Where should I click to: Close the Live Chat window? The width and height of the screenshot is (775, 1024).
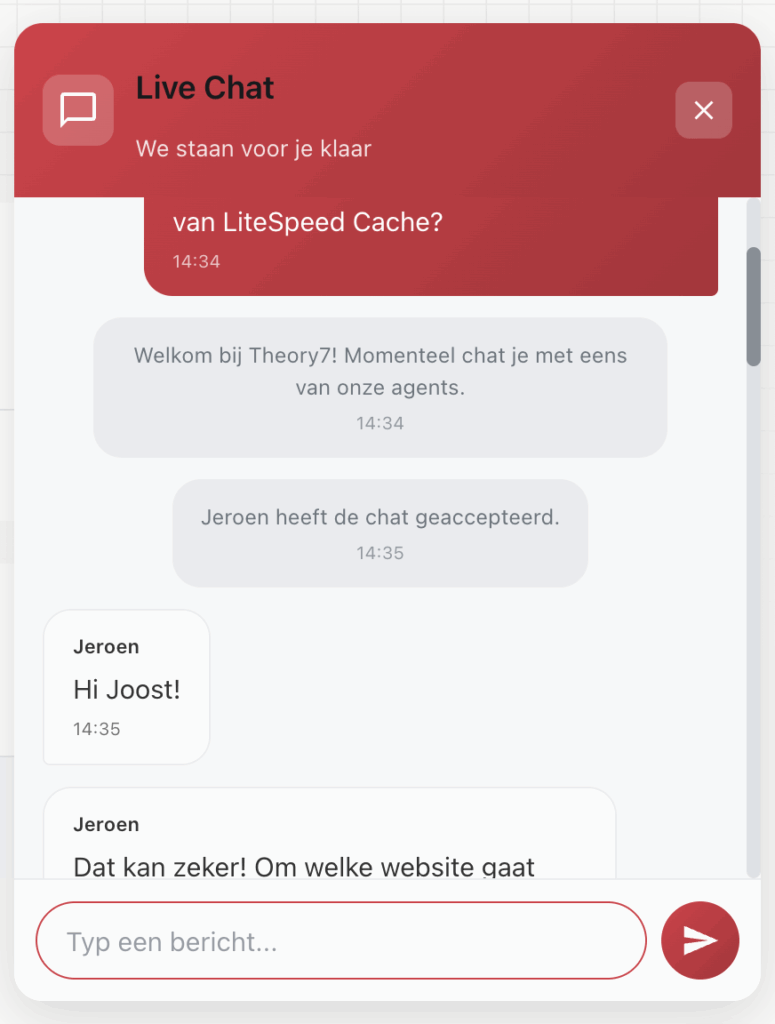pos(703,110)
